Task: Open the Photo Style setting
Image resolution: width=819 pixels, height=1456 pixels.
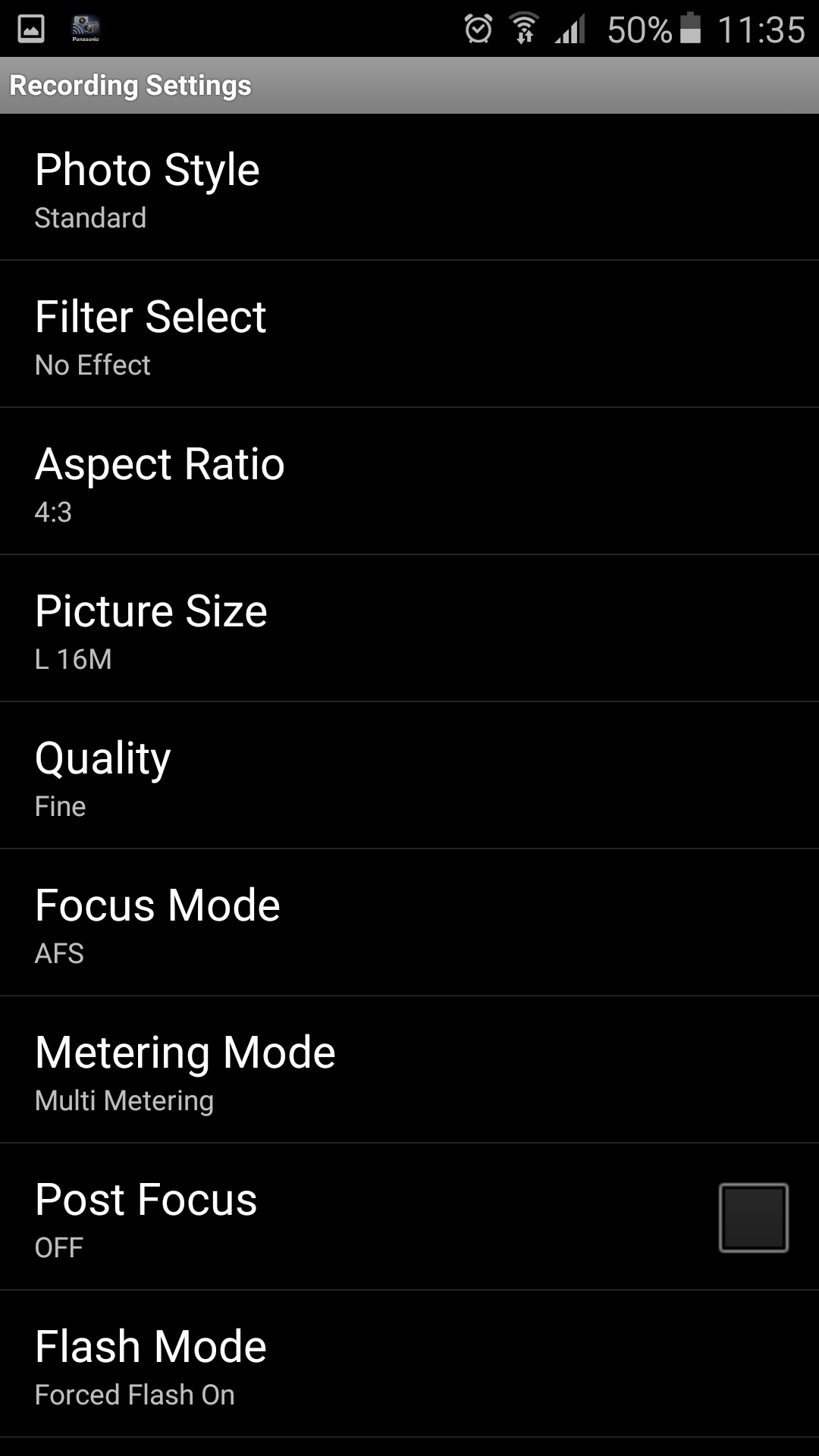Action: point(409,187)
